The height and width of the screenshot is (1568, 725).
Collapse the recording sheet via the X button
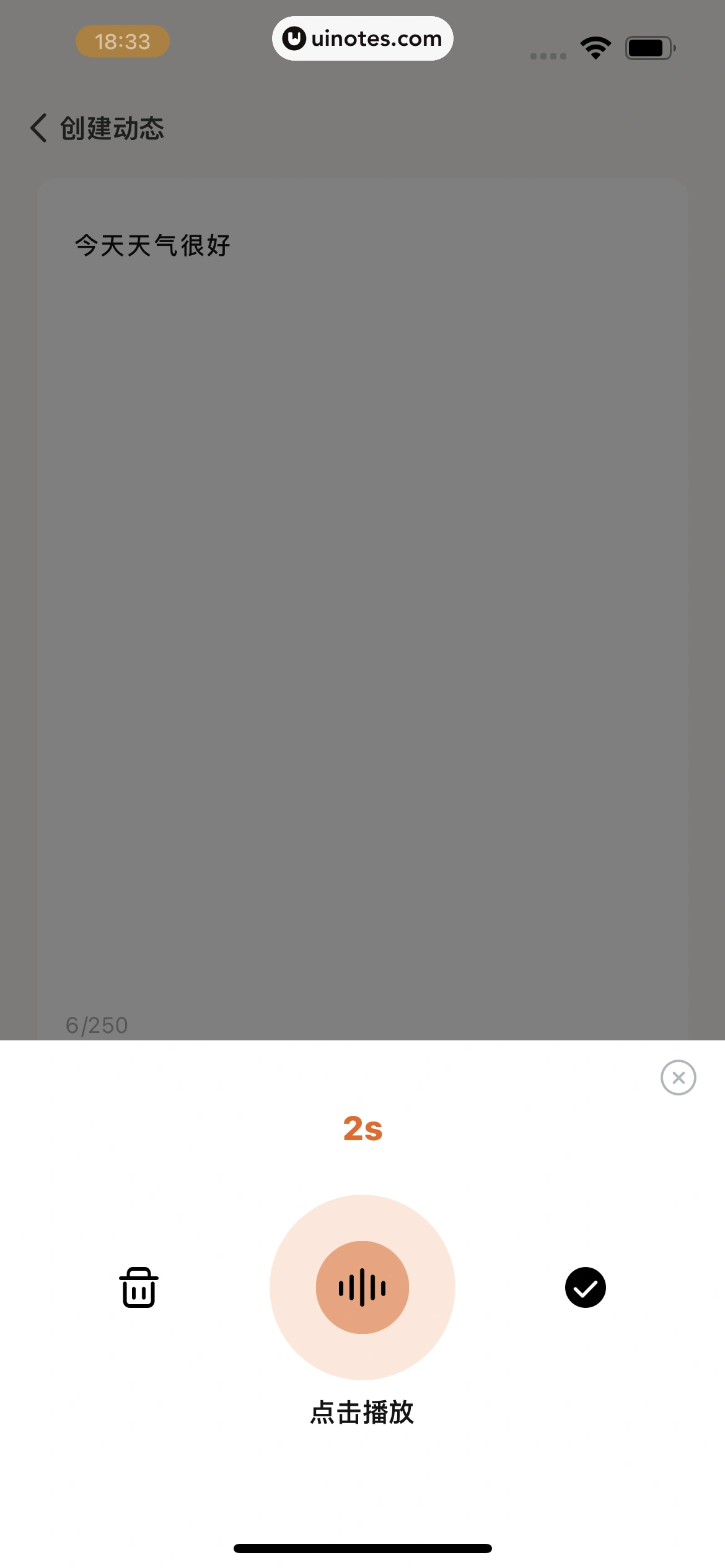[678, 1078]
